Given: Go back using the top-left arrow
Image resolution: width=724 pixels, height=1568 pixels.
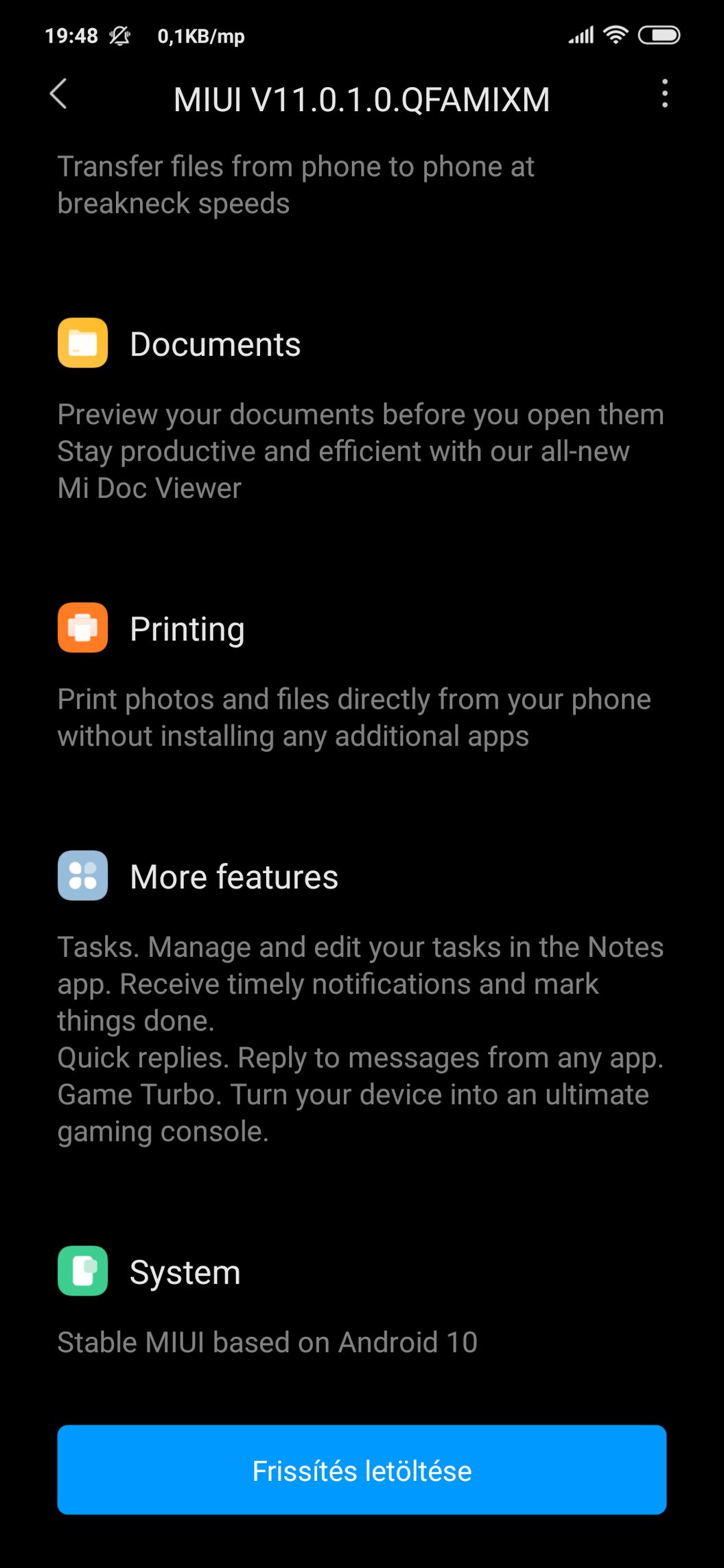Looking at the screenshot, I should (x=59, y=94).
